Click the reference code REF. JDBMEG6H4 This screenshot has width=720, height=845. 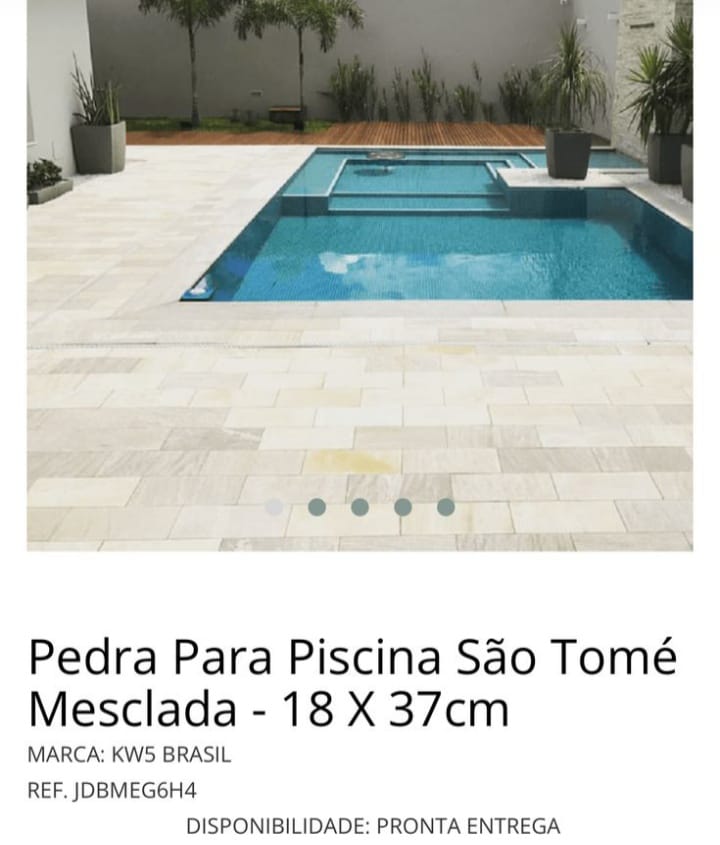pyautogui.click(x=117, y=788)
